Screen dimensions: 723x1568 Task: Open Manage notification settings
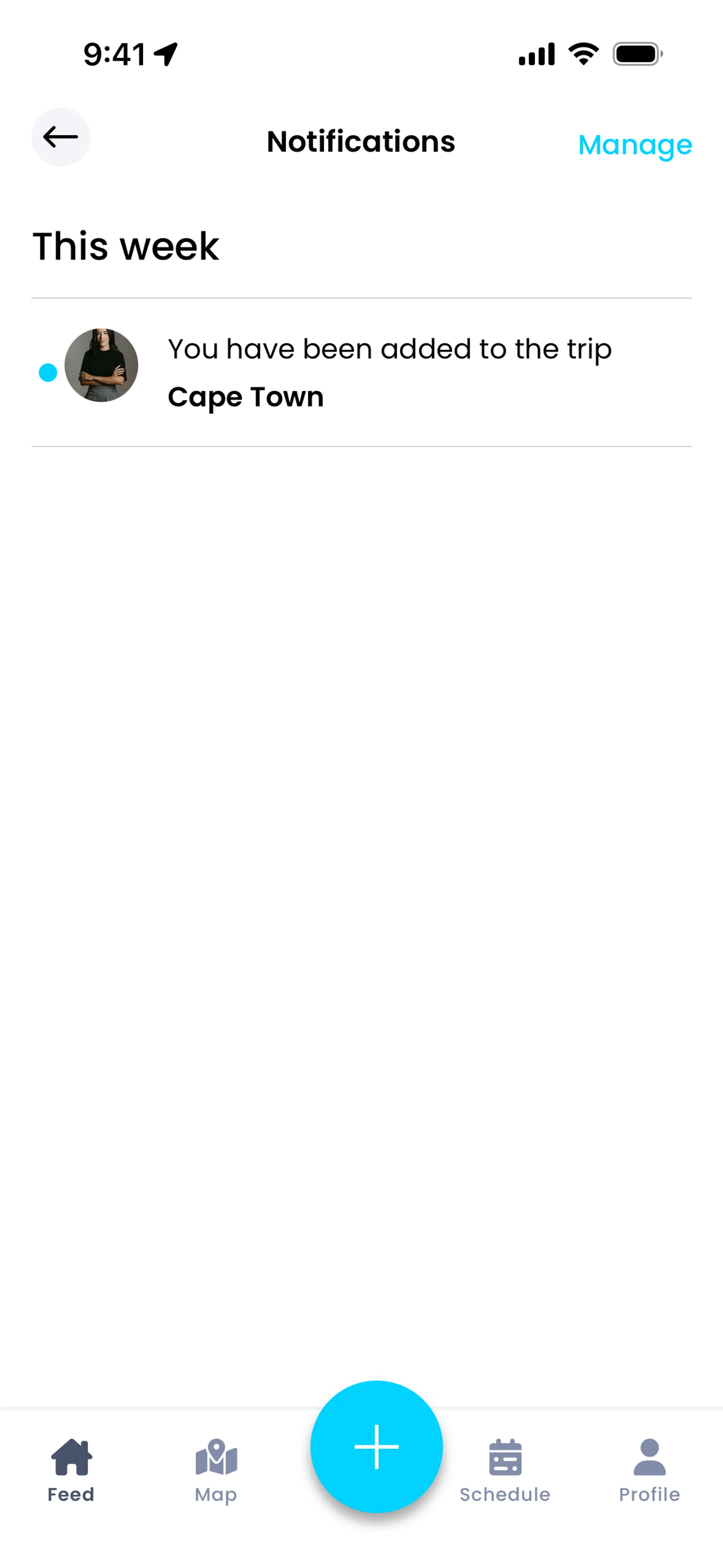(634, 145)
